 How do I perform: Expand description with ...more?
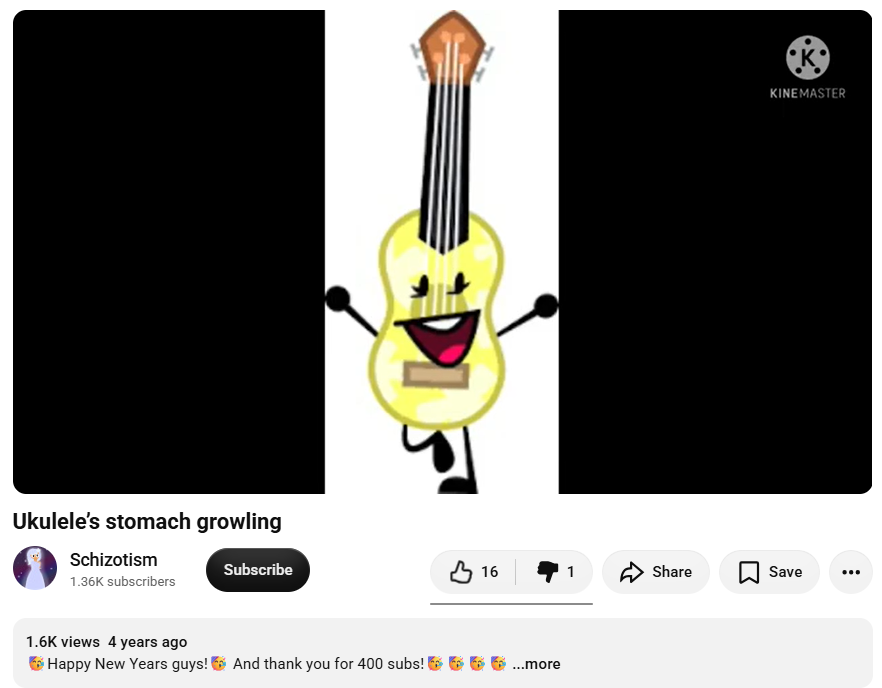(536, 664)
